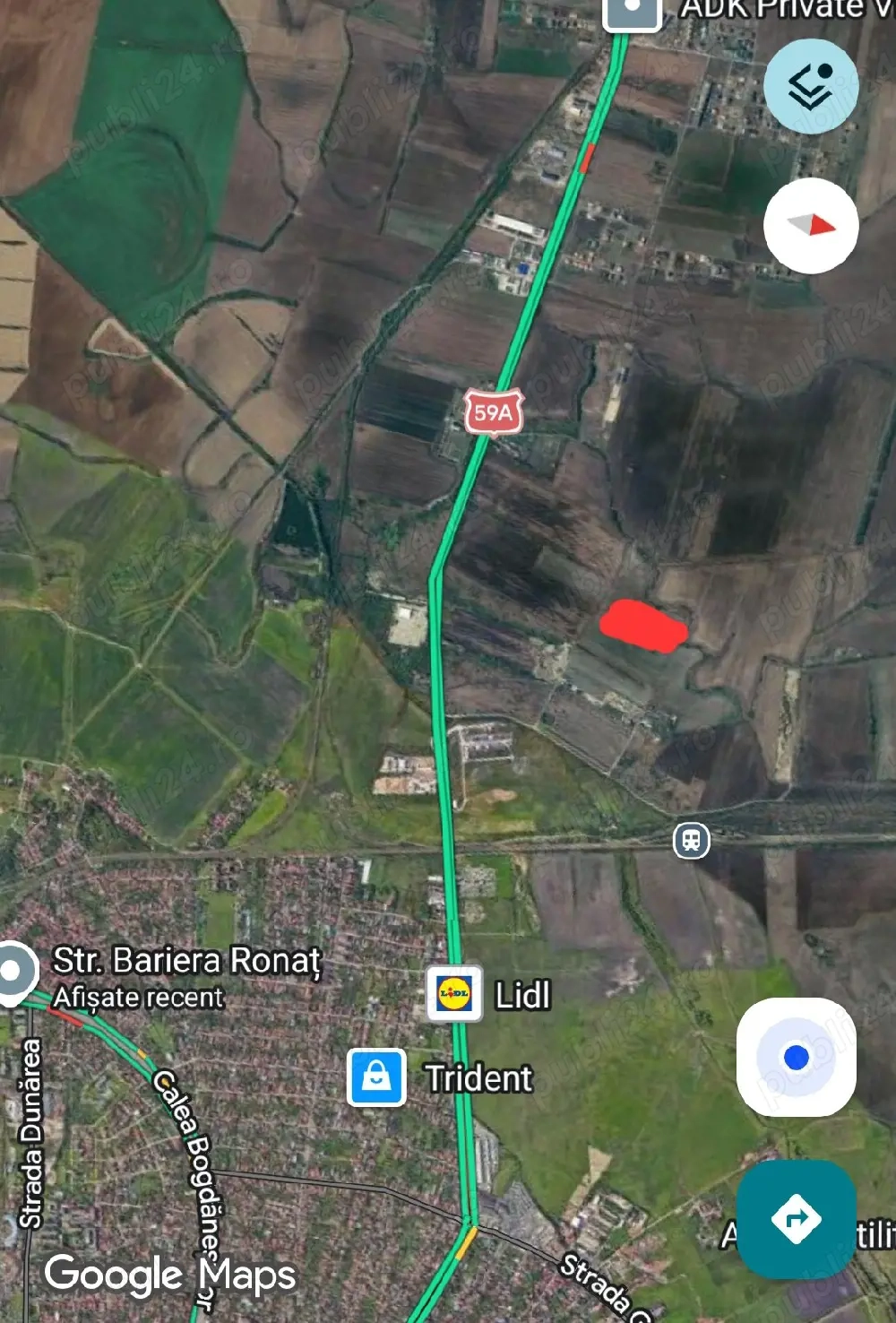Open the Trident place marker

[x=375, y=1077]
